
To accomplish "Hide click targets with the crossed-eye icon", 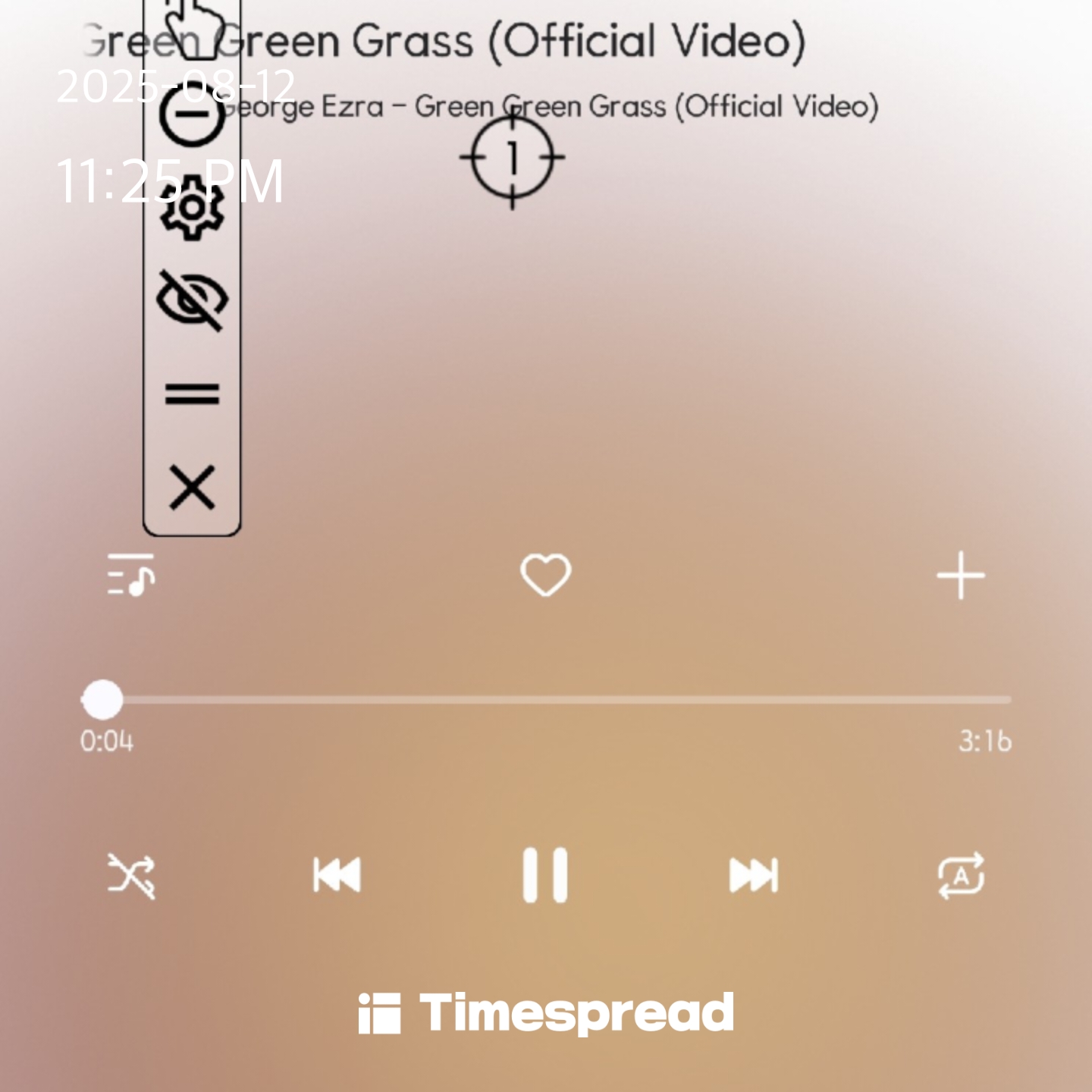I will point(193,300).
